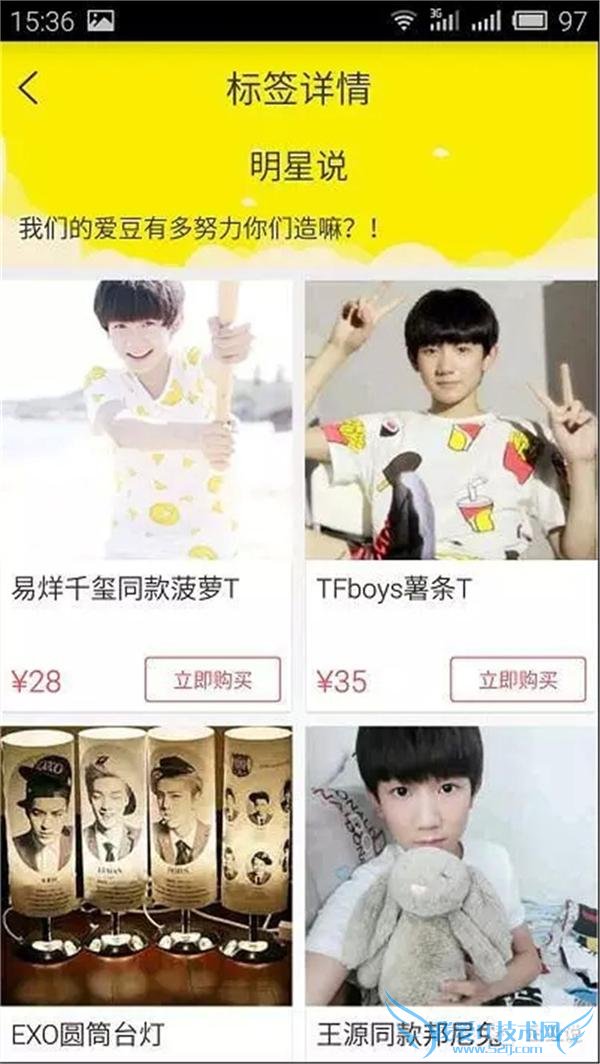Buy the 易烊千玺同款菠萝T now
This screenshot has height=1064, width=600.
click(212, 680)
